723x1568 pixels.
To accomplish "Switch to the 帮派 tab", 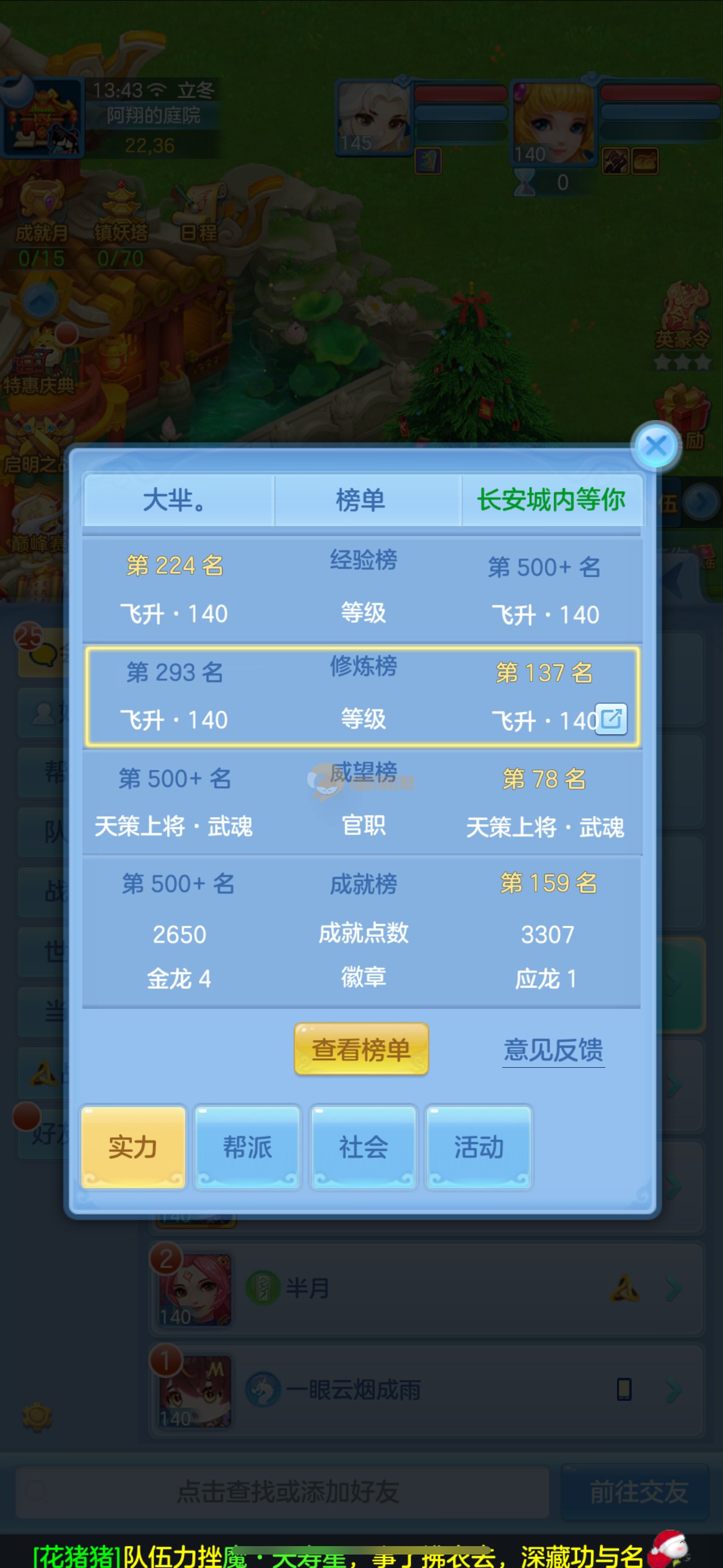I will point(247,1147).
